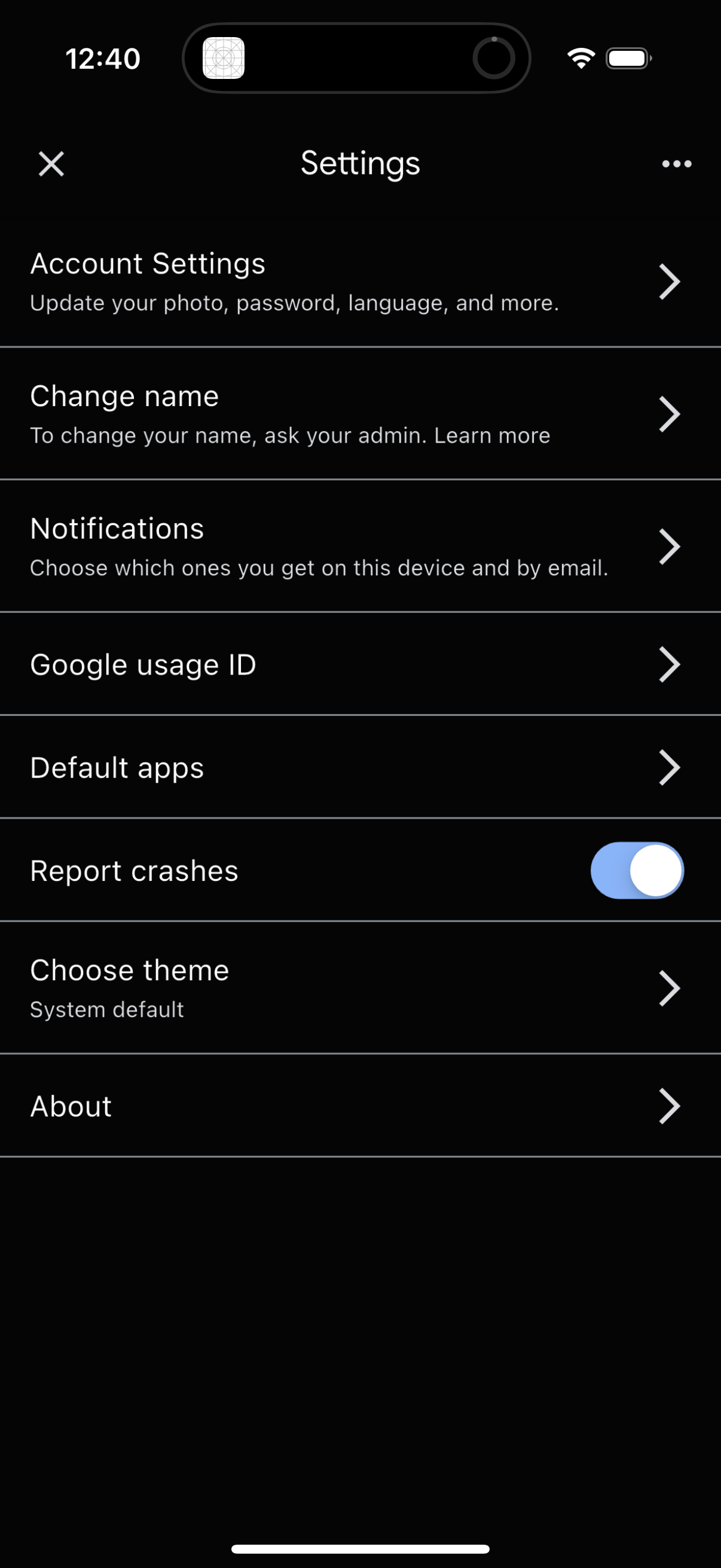Tap the Choose theme chevron arrow

coord(668,988)
